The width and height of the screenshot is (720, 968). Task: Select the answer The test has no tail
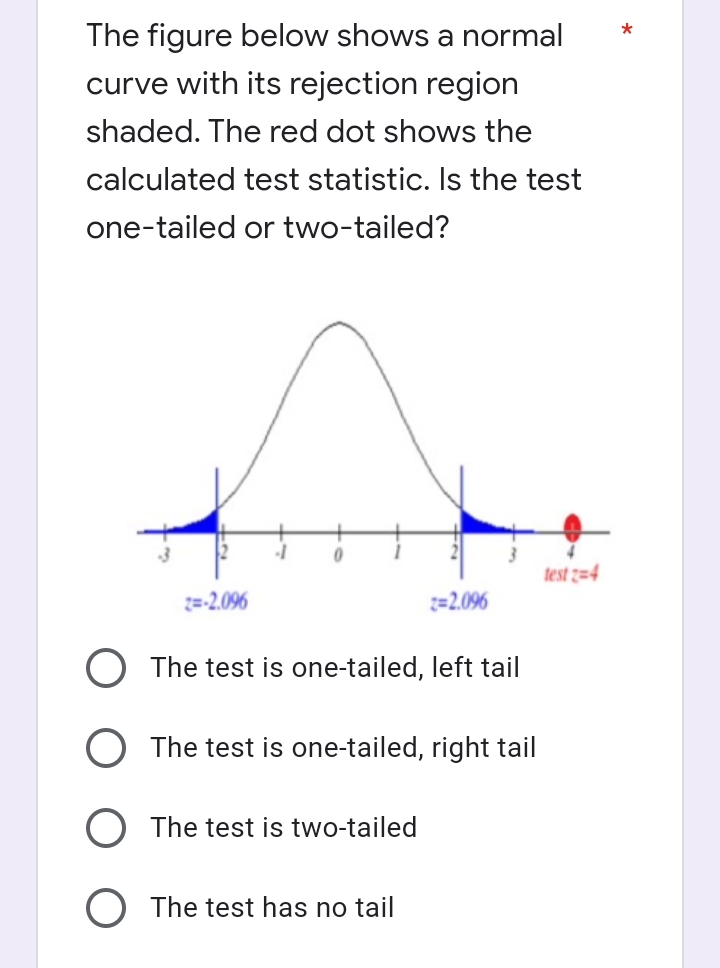point(106,909)
